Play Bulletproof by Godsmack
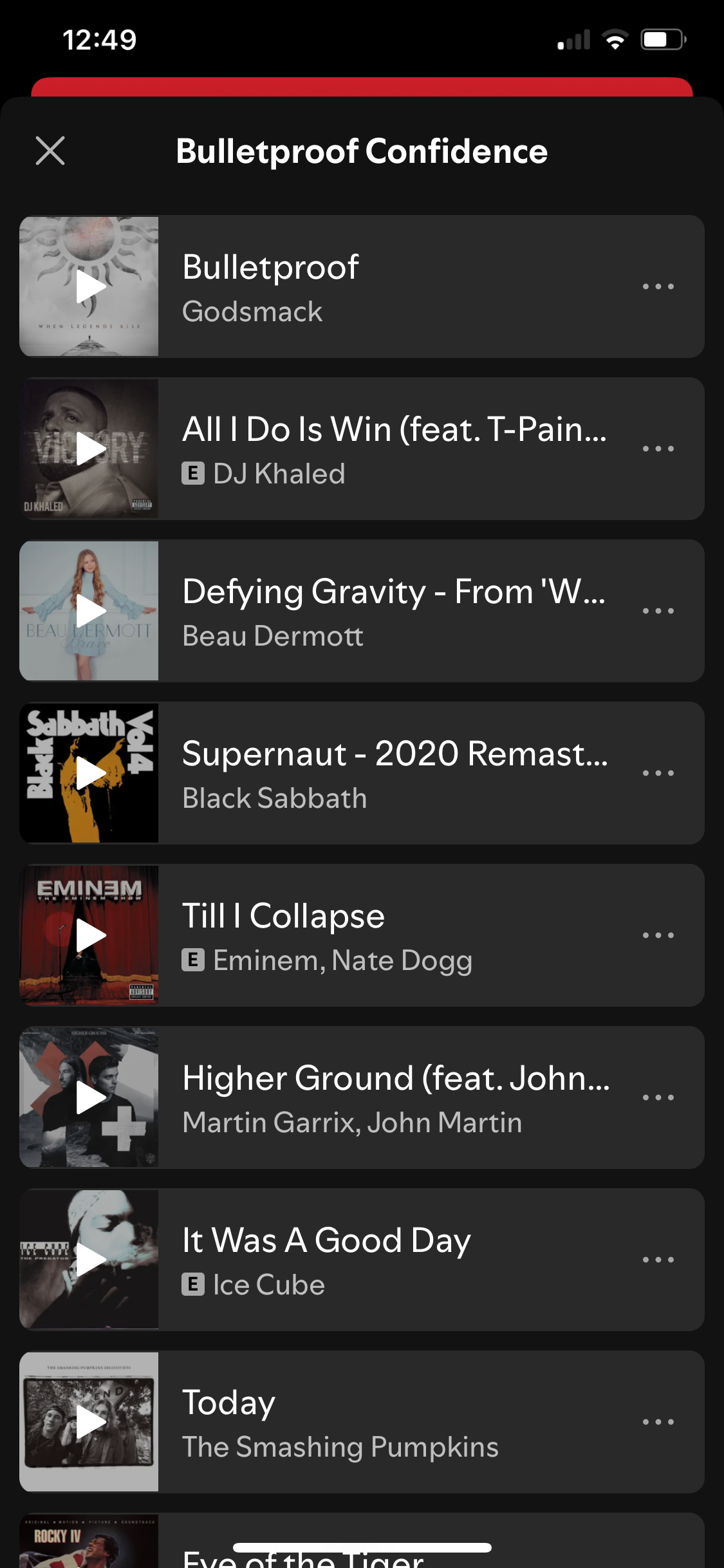Image resolution: width=724 pixels, height=1568 pixels. click(x=89, y=286)
